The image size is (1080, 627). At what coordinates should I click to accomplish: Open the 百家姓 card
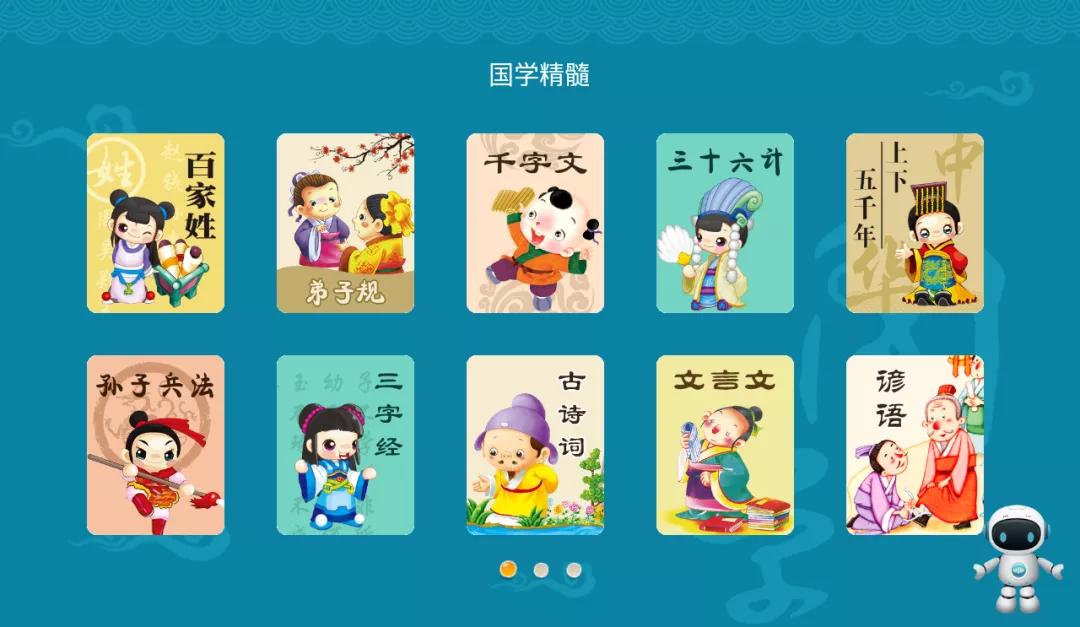click(x=155, y=223)
